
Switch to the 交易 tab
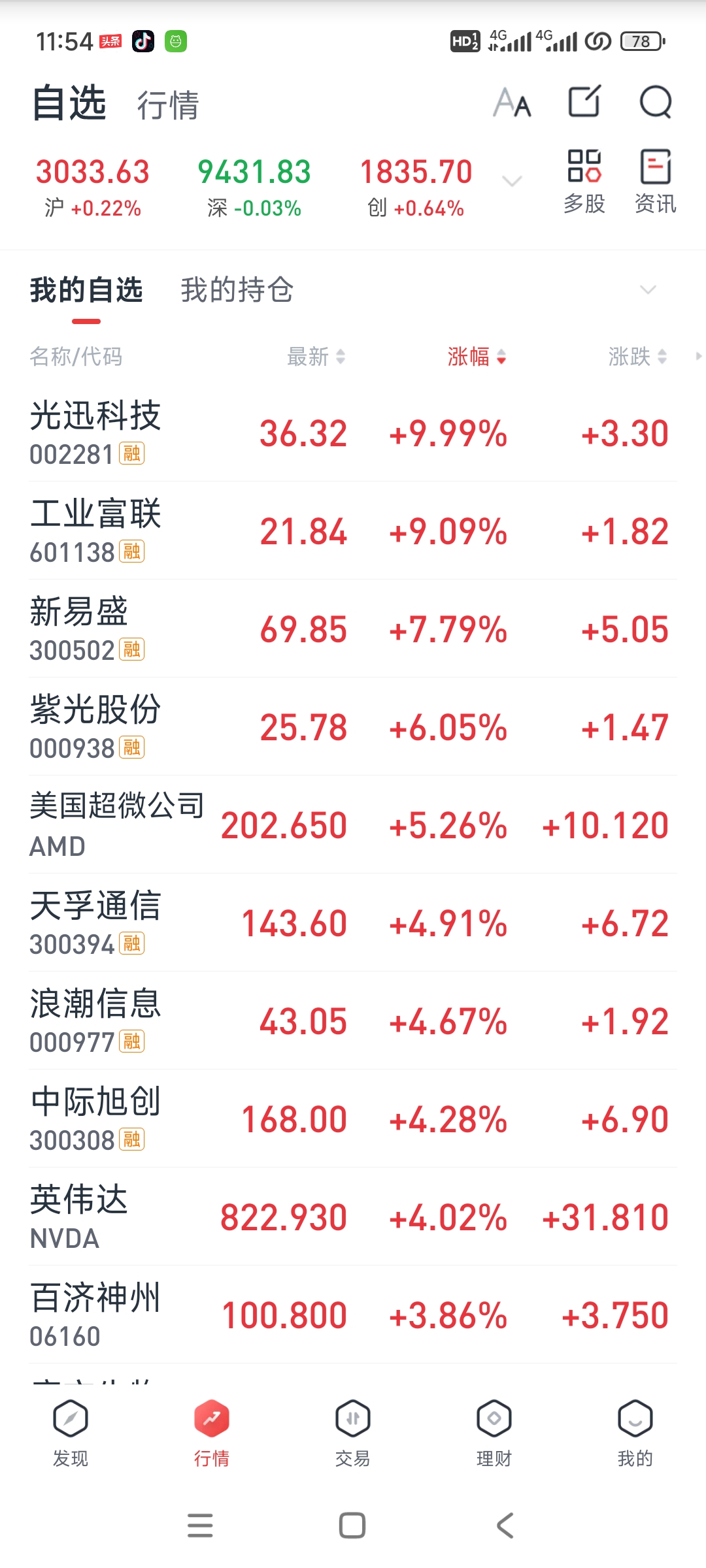point(353,1431)
